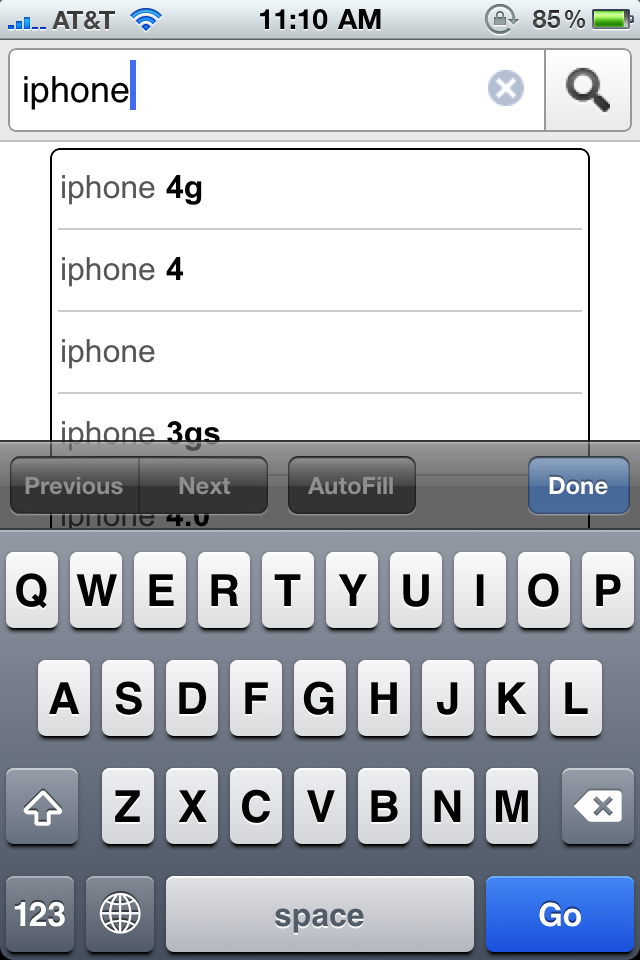The width and height of the screenshot is (640, 960).
Task: Tap the backspace key
Action: [598, 807]
